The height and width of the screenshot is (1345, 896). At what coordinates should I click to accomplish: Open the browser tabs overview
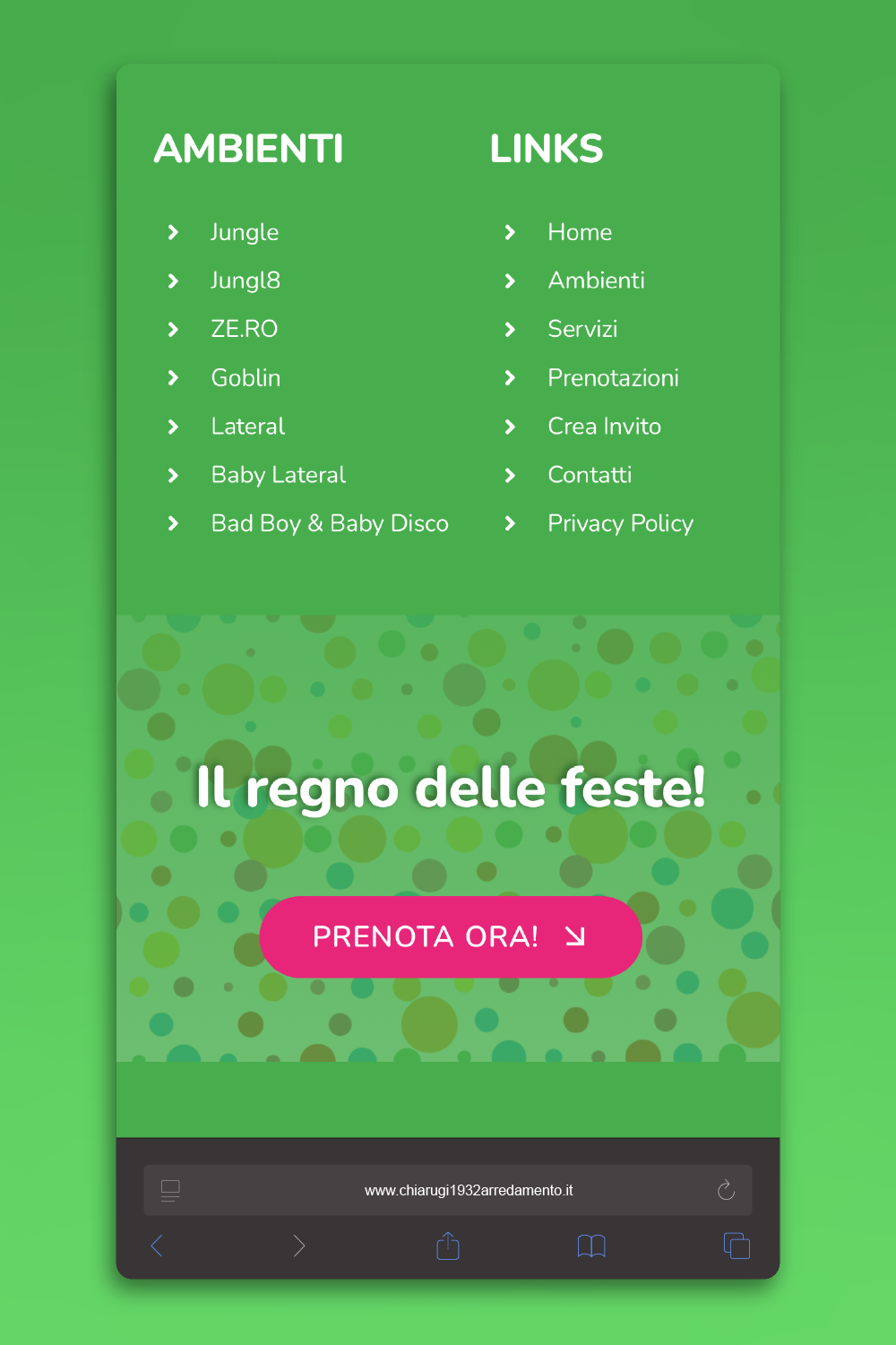[737, 1246]
